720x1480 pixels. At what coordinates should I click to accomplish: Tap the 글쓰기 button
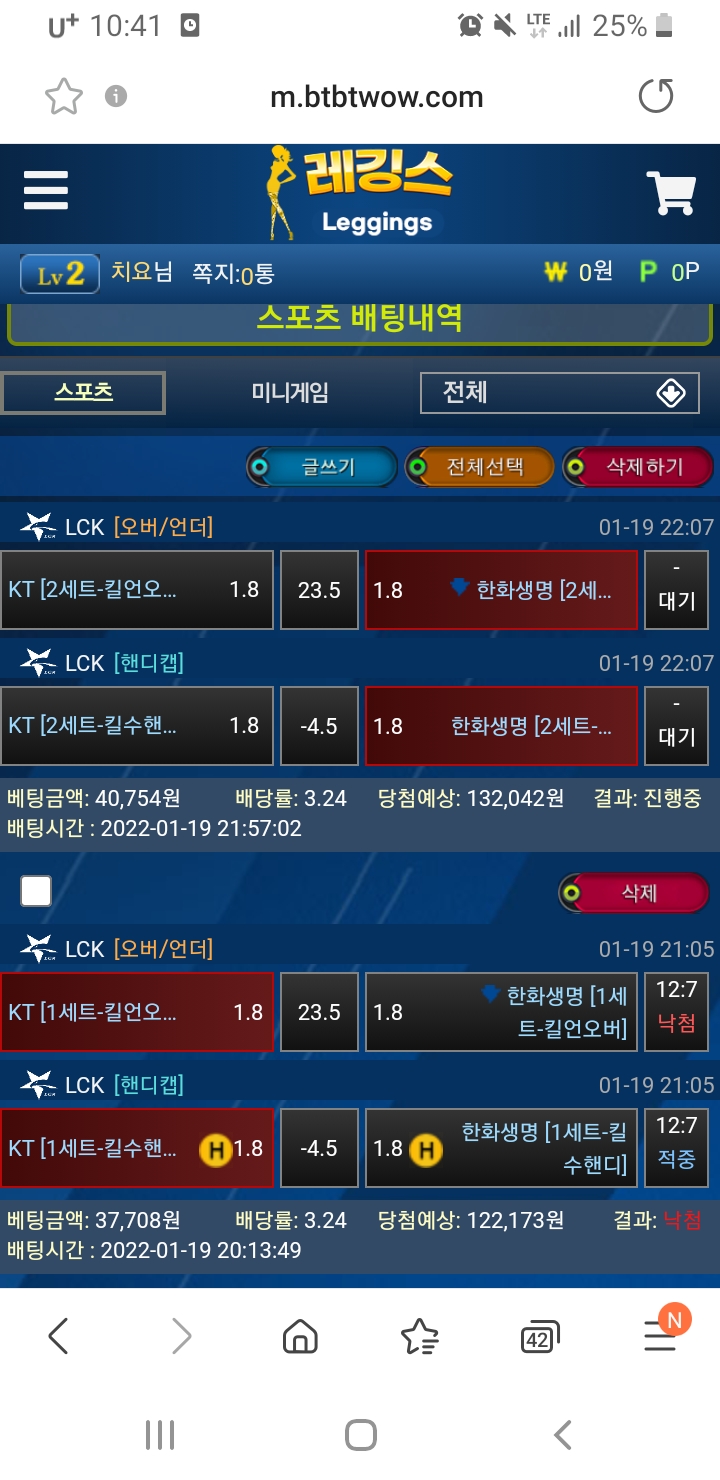pyautogui.click(x=322, y=467)
